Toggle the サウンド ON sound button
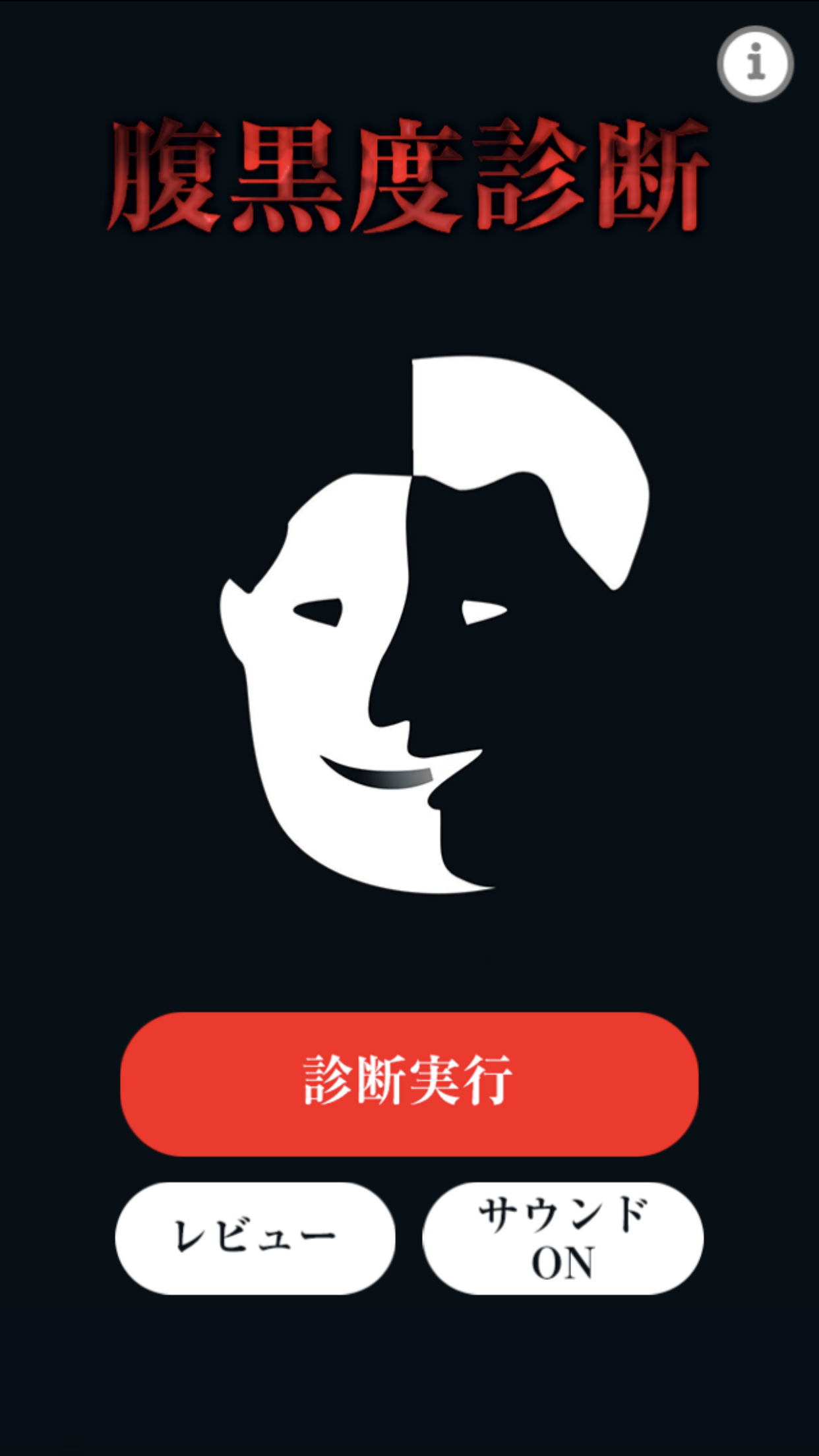819x1456 pixels. pyautogui.click(x=562, y=1238)
